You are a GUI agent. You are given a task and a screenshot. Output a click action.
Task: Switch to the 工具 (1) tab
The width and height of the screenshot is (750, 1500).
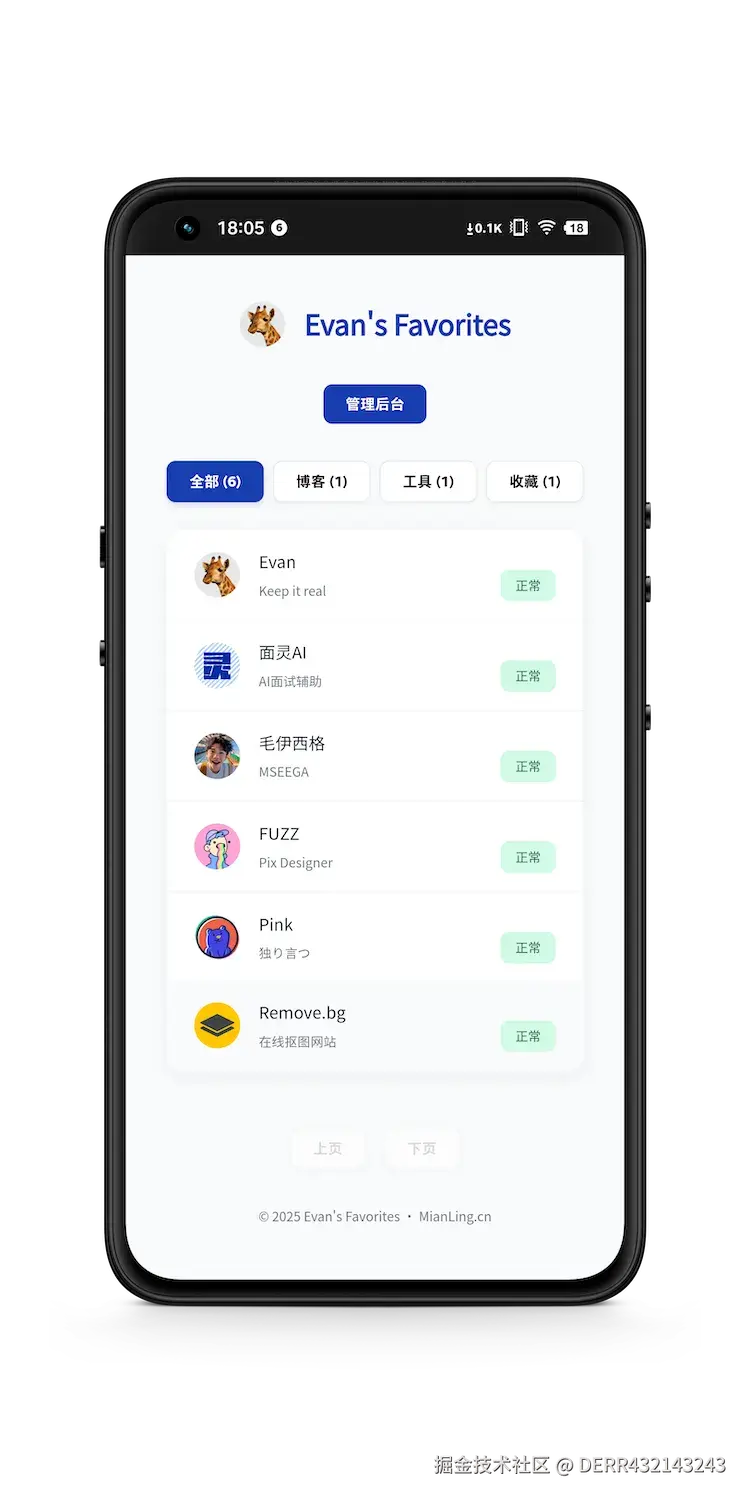428,481
